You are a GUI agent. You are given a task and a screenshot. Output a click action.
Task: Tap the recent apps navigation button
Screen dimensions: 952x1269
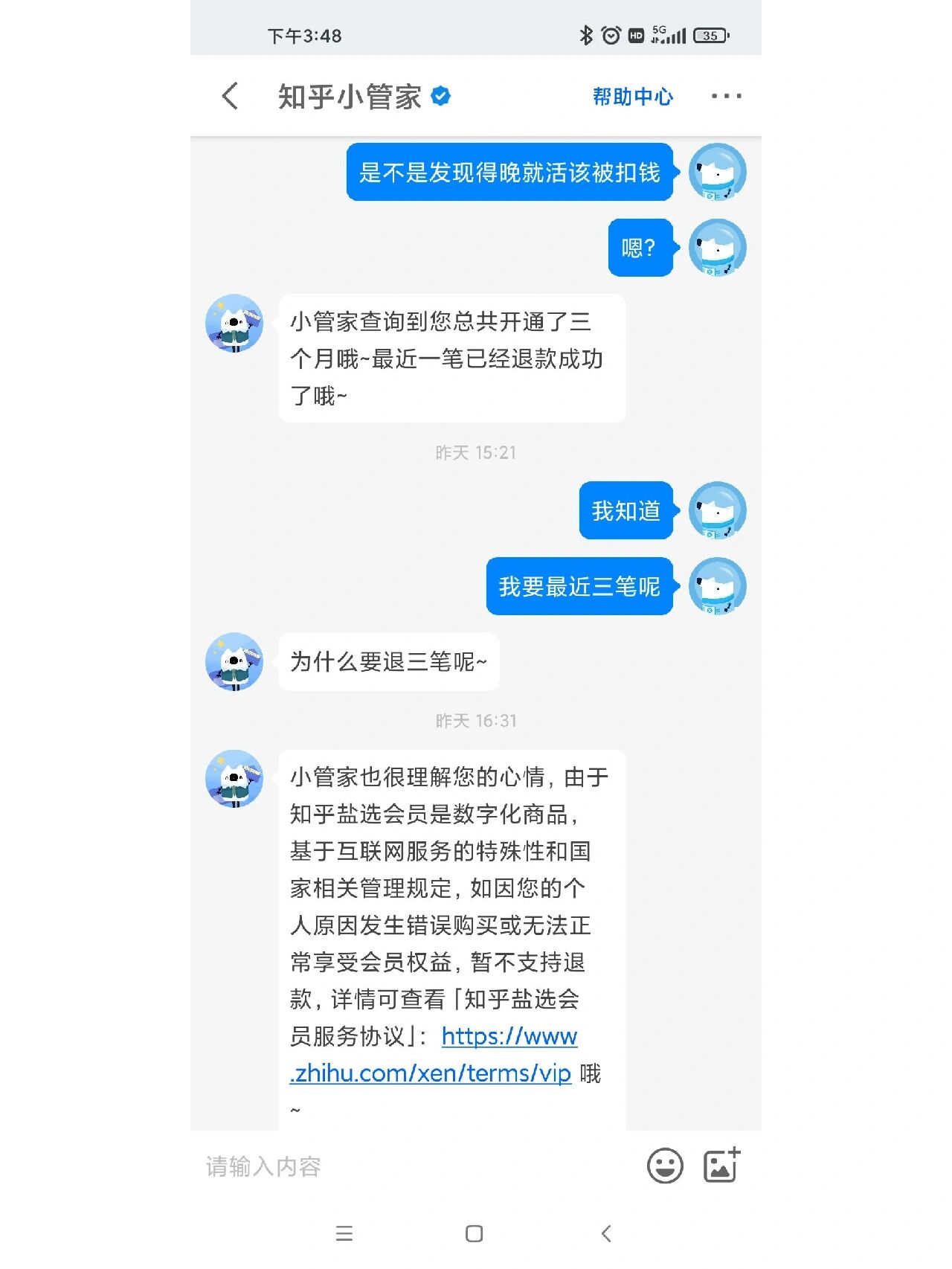pyautogui.click(x=344, y=1228)
